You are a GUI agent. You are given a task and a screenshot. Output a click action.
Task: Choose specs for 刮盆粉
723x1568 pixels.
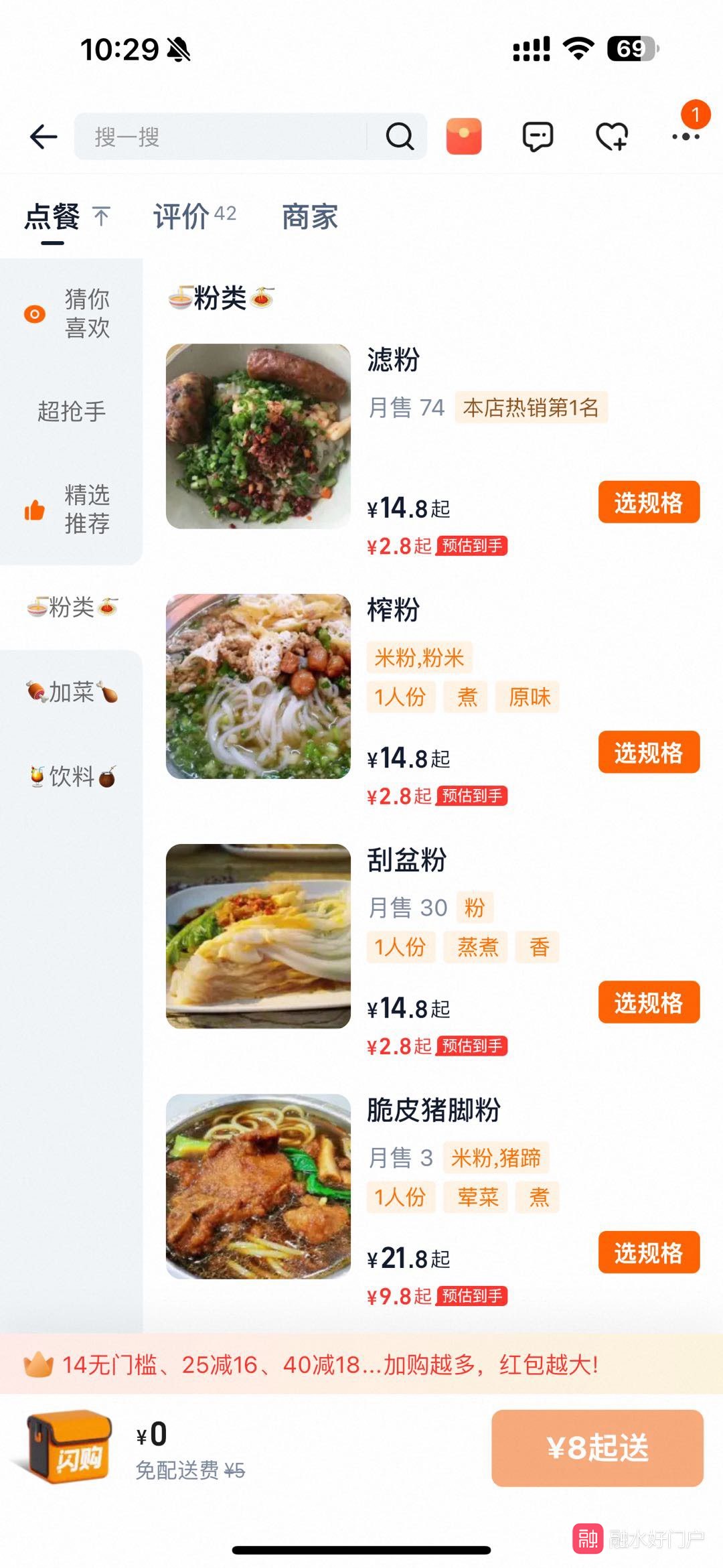[649, 1003]
